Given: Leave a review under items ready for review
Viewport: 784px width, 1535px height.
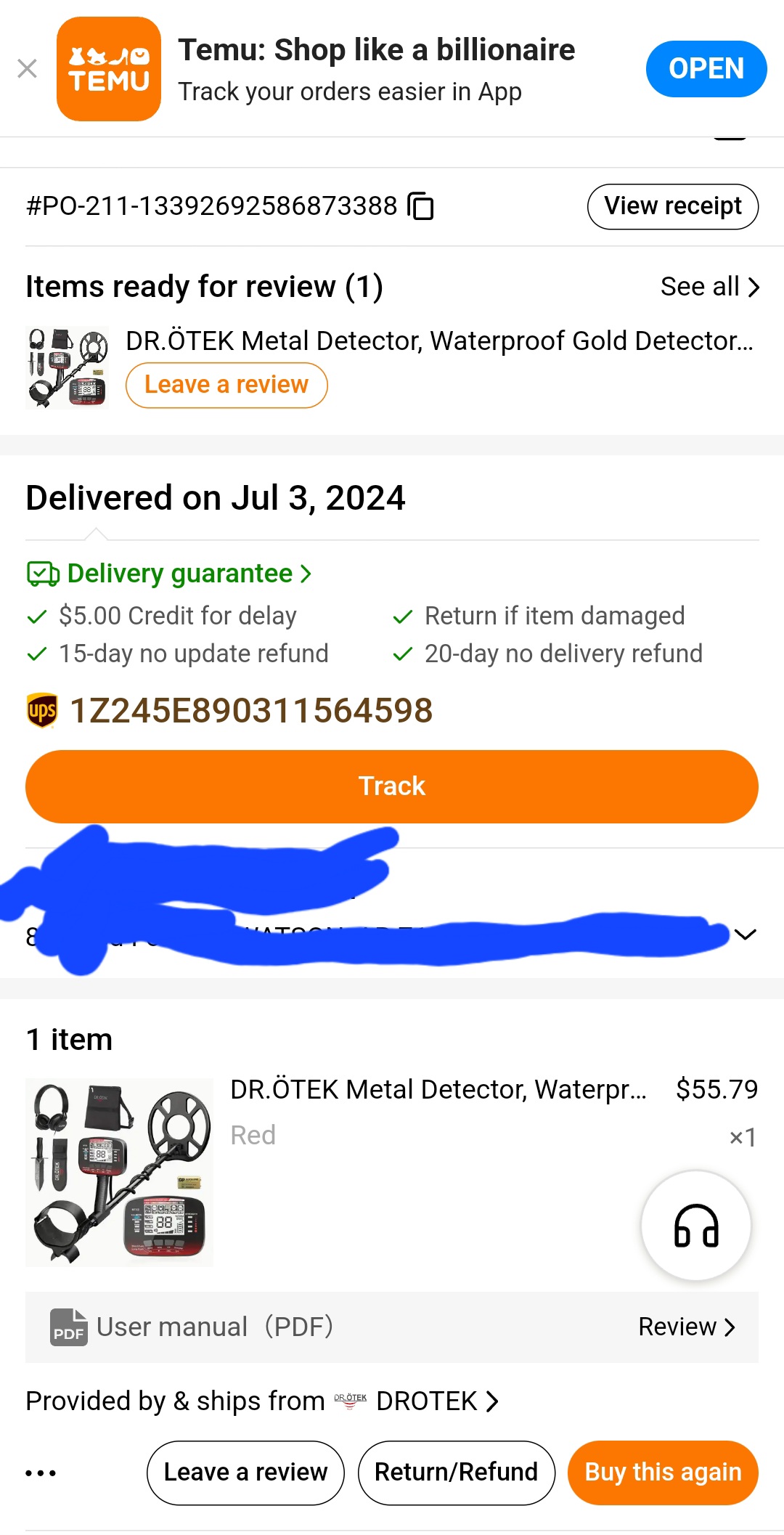Looking at the screenshot, I should (x=226, y=385).
